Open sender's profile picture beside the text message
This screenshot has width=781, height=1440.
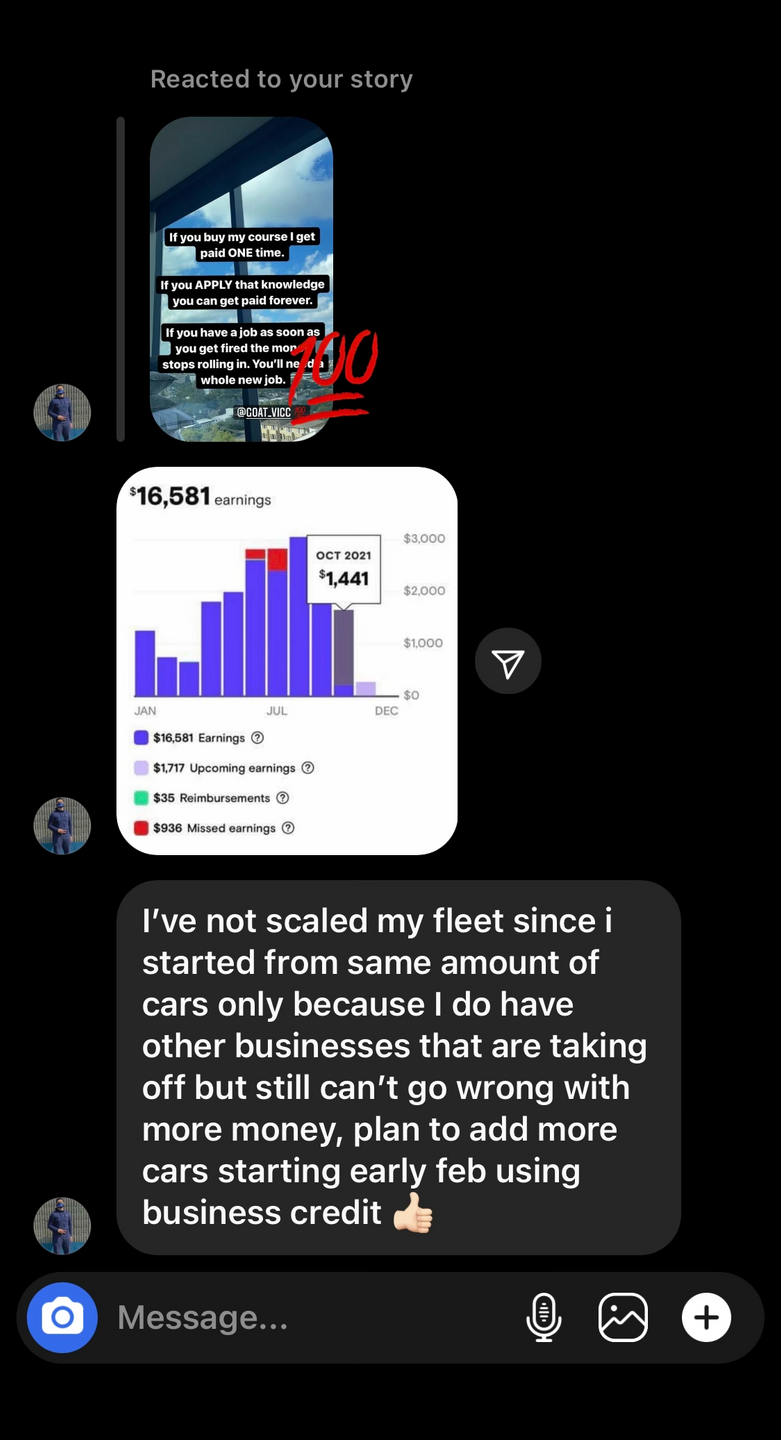[62, 1226]
